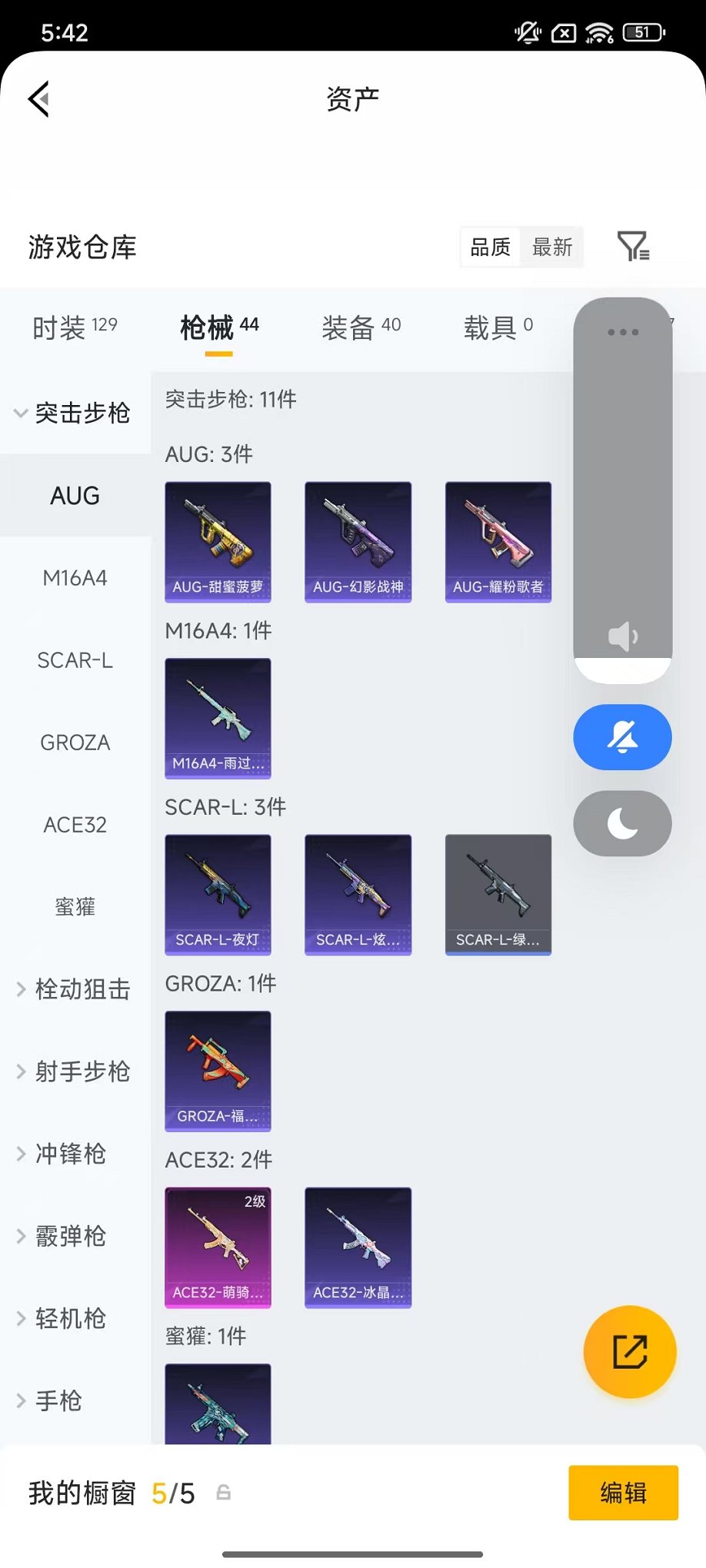Open the filter icon beside sort options
The image size is (706, 1568).
point(634,247)
